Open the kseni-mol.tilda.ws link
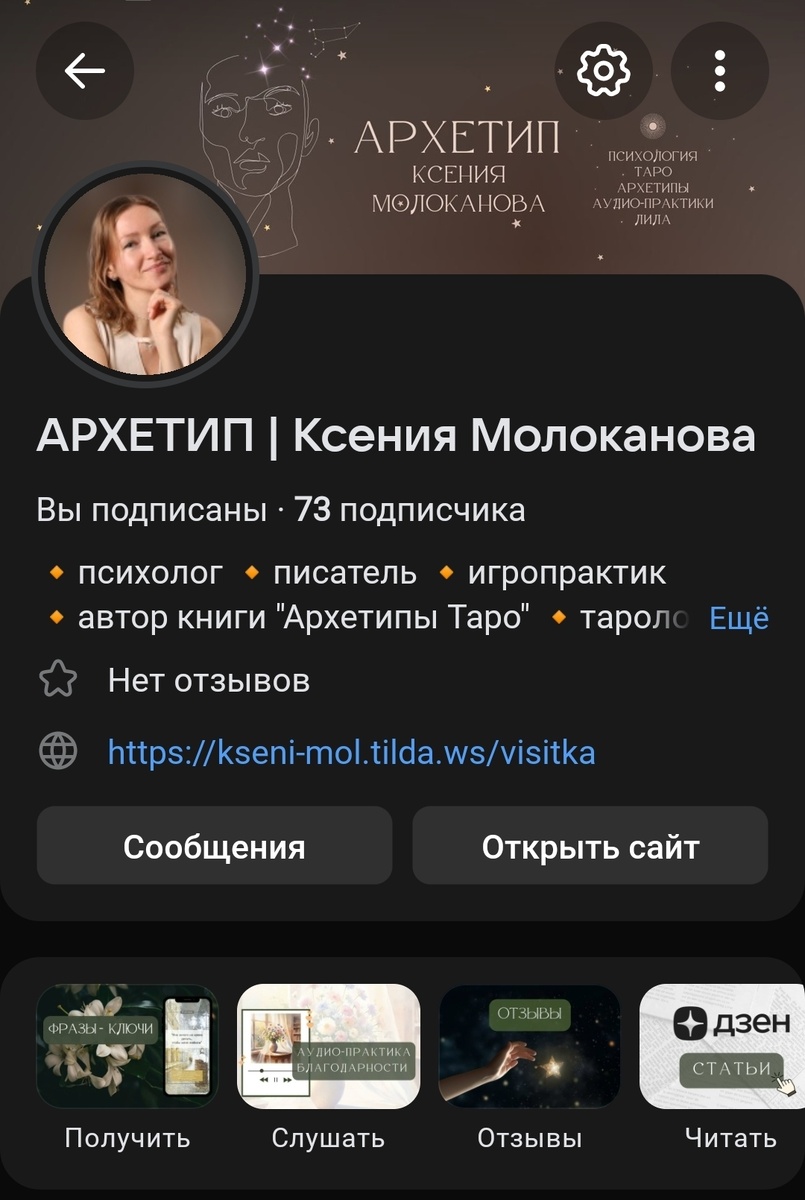The height and width of the screenshot is (1200, 805). tap(351, 751)
